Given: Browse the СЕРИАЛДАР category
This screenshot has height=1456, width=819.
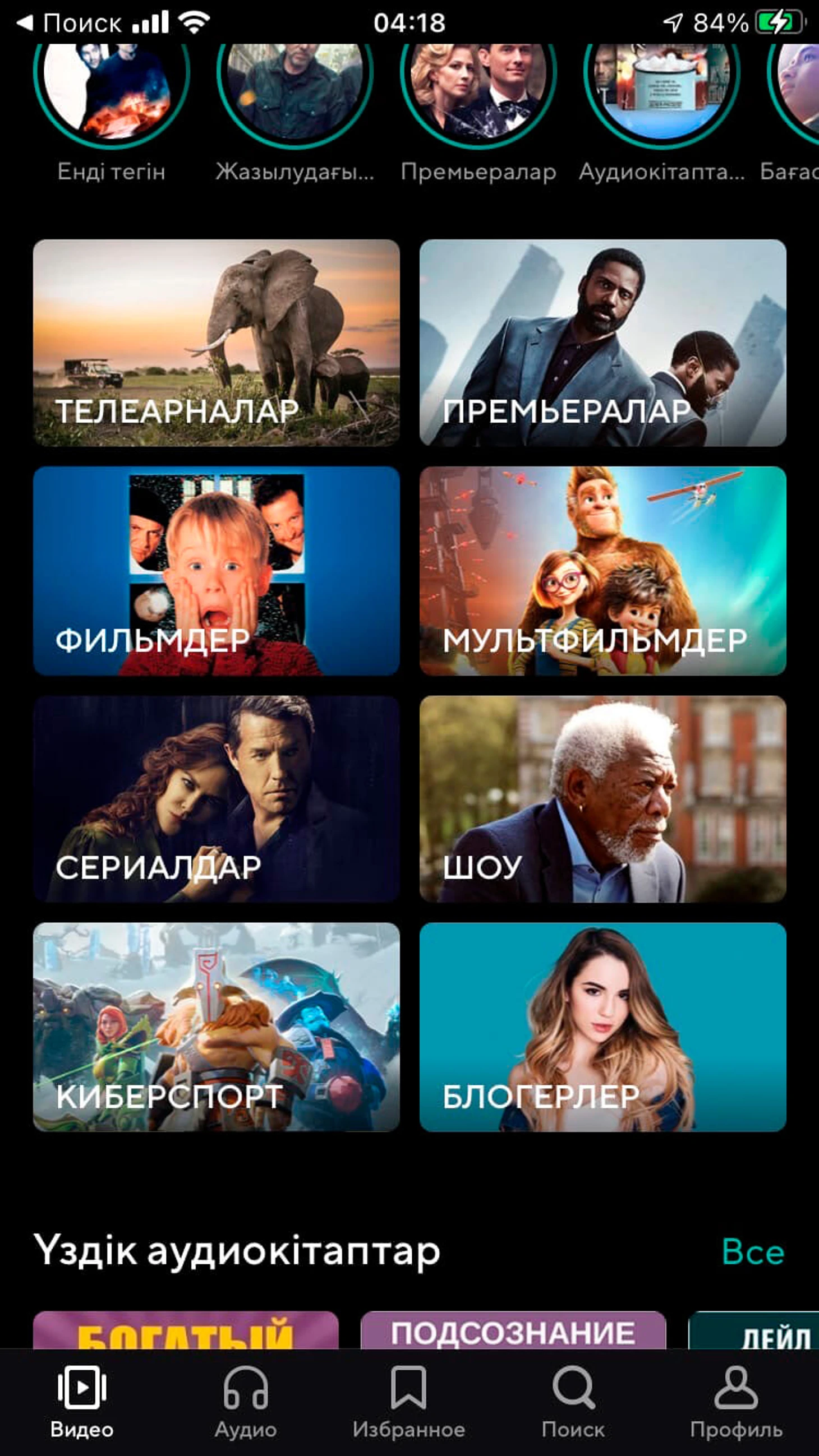Looking at the screenshot, I should click(216, 799).
